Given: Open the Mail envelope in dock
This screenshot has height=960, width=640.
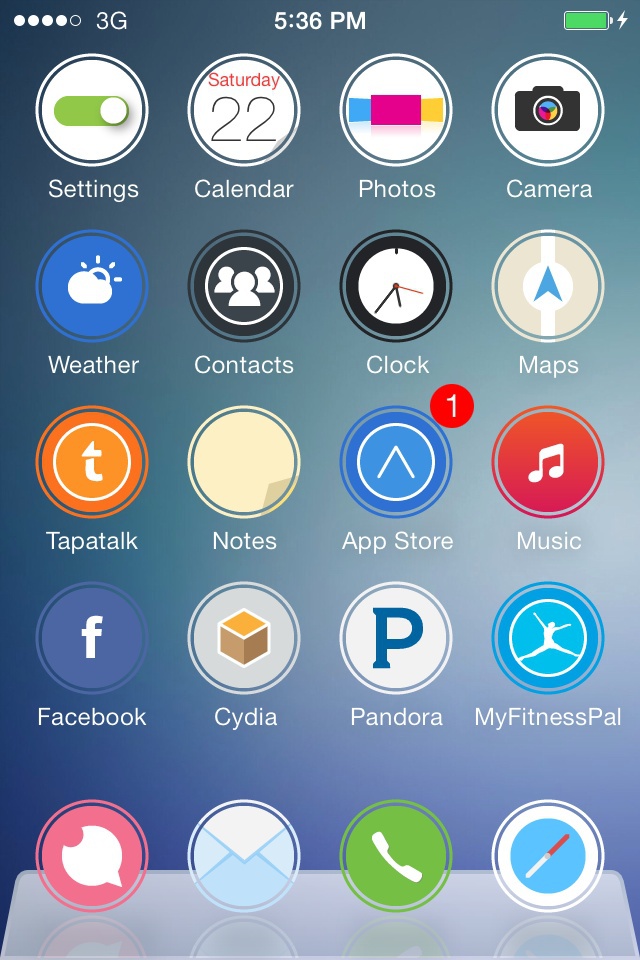Looking at the screenshot, I should pyautogui.click(x=244, y=856).
